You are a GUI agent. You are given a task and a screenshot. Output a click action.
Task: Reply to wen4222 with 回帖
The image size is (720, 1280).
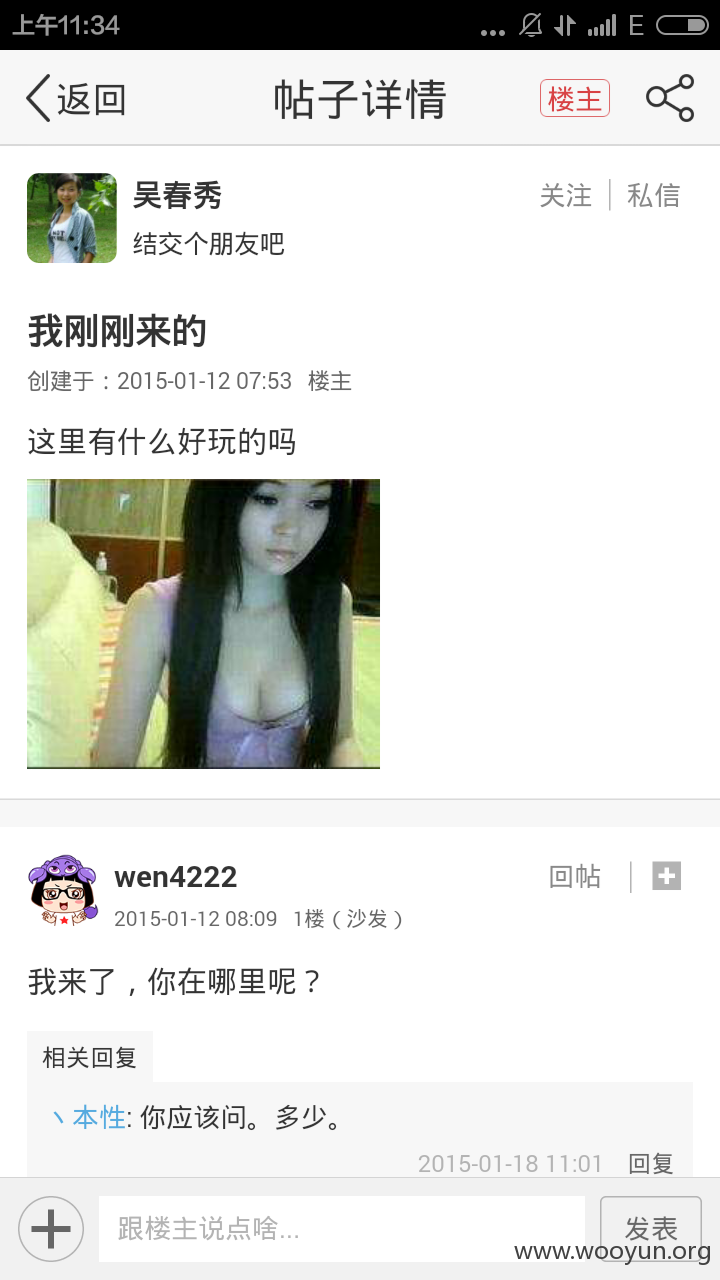(575, 877)
